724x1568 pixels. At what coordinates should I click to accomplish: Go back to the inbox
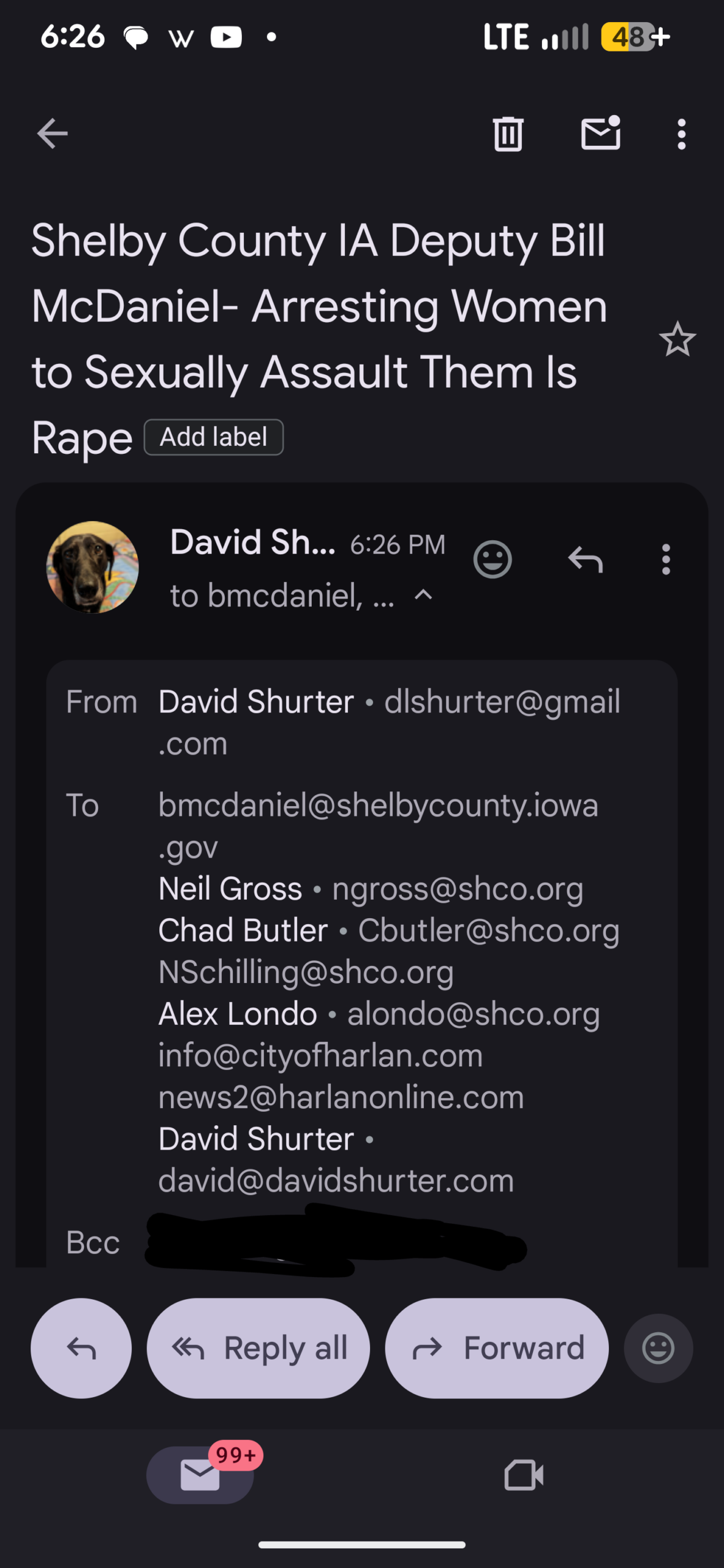pos(52,134)
